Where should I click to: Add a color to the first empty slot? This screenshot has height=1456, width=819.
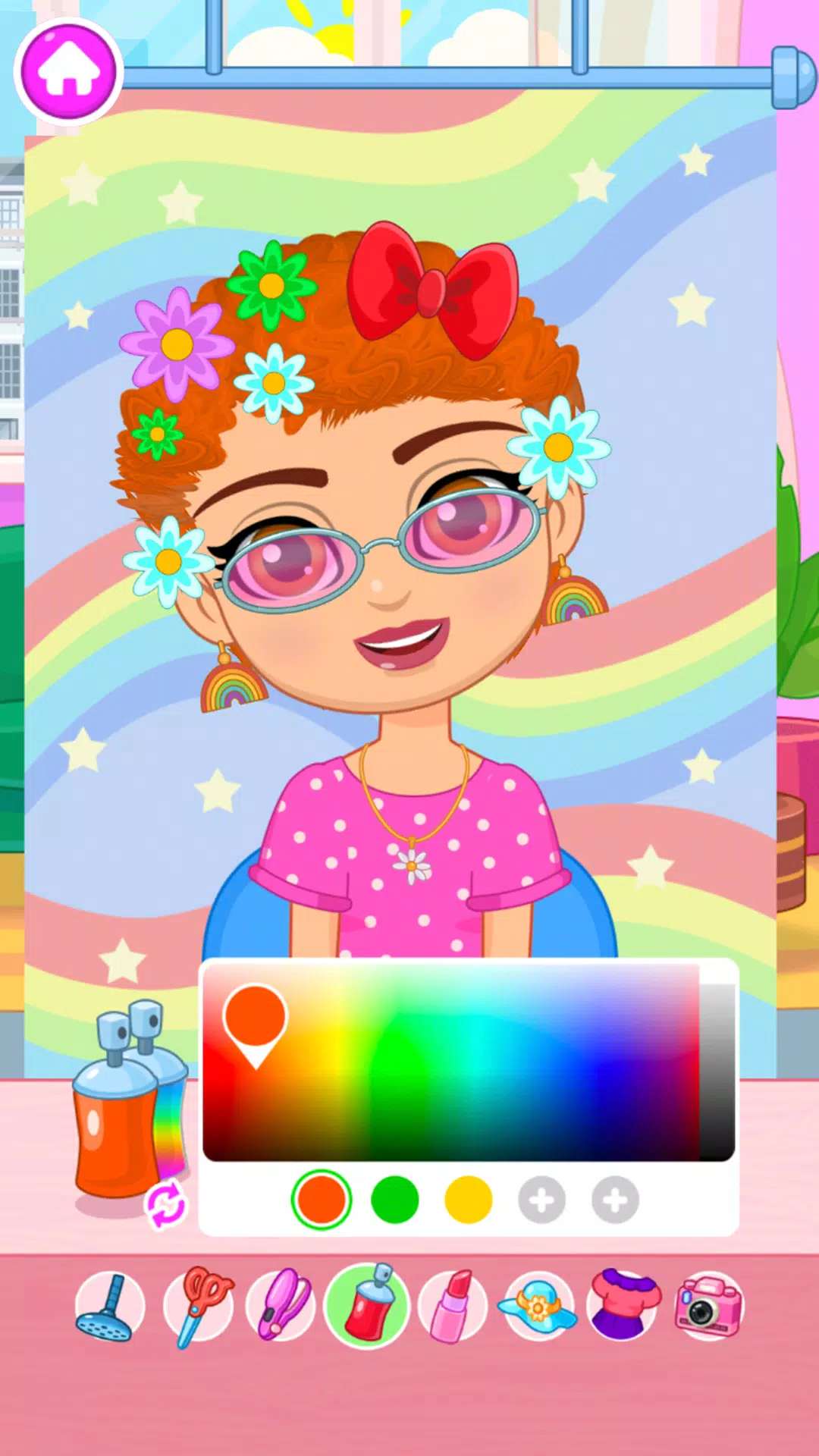(541, 1200)
